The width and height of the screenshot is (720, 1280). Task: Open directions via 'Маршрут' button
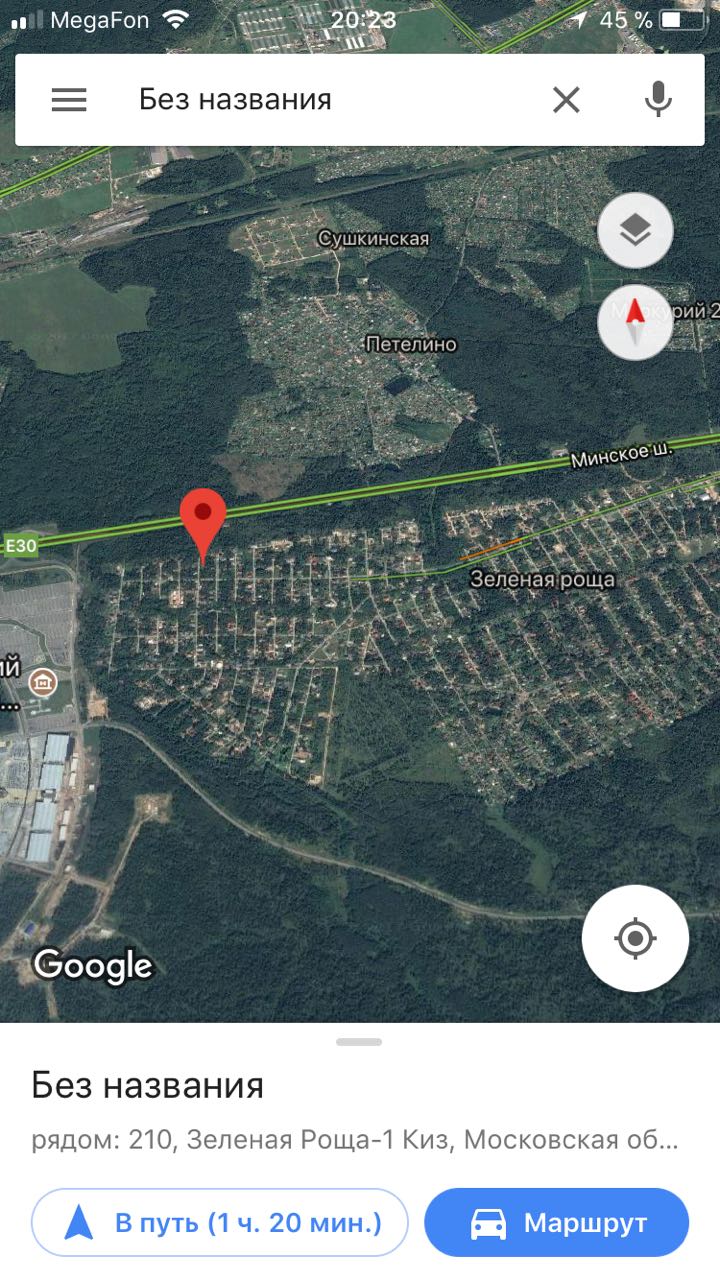[x=556, y=1222]
